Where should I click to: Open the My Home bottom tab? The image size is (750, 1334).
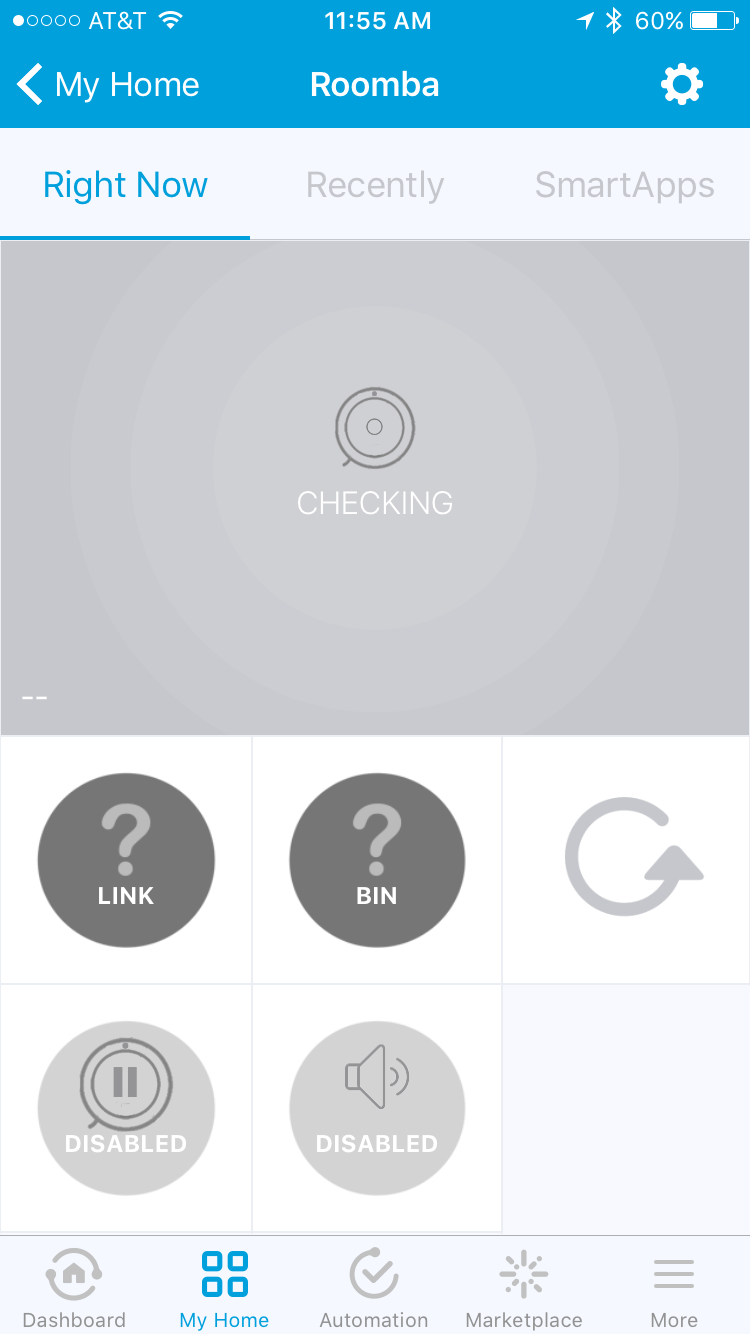pos(224,1289)
